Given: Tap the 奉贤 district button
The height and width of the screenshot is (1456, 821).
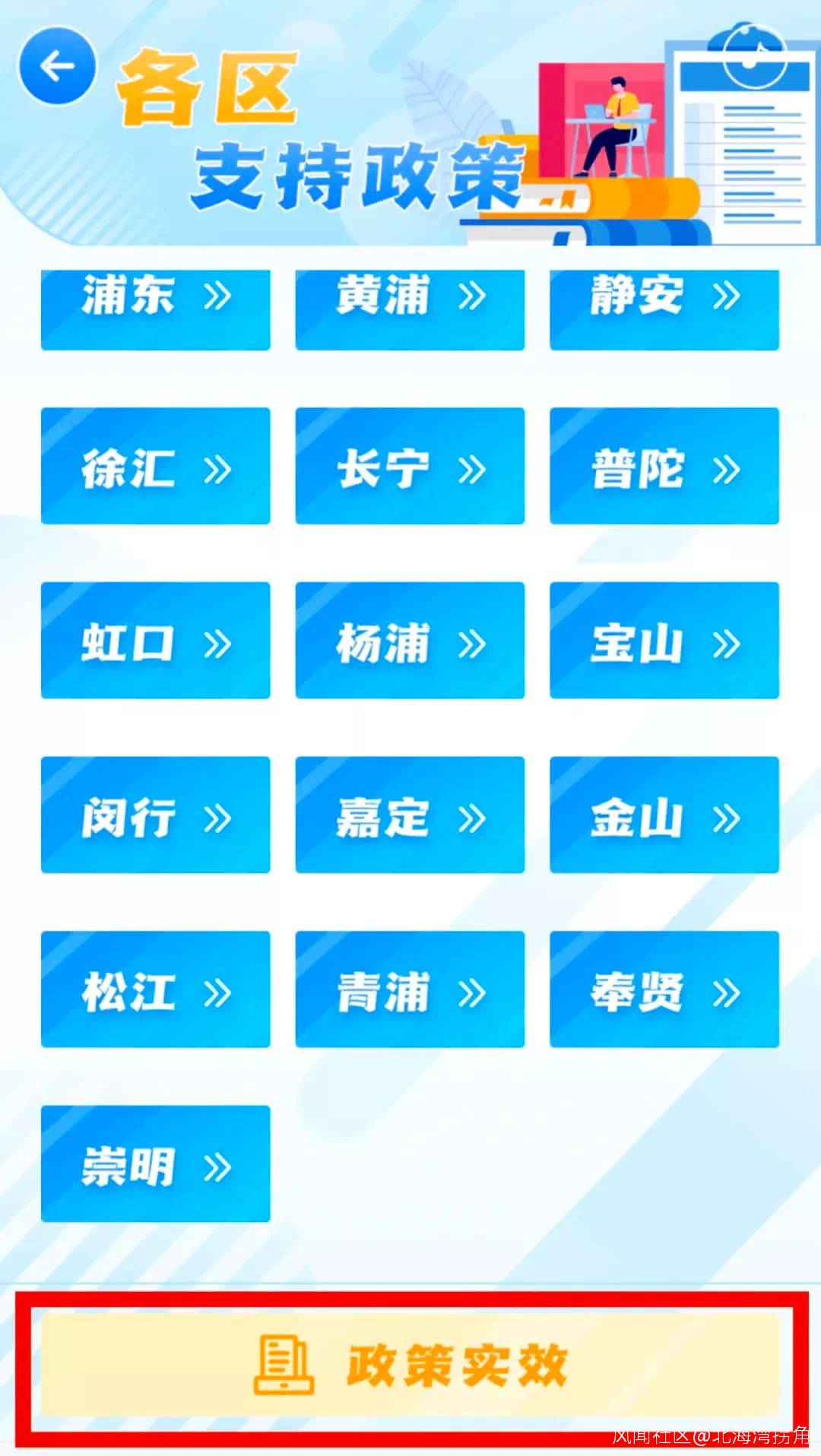Looking at the screenshot, I should point(664,989).
